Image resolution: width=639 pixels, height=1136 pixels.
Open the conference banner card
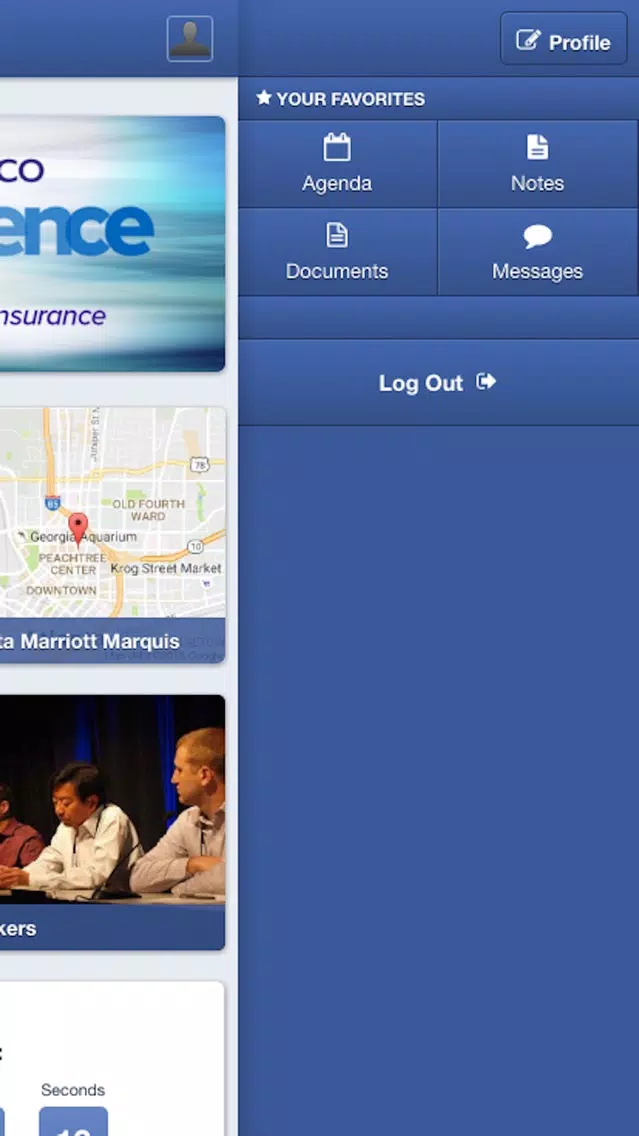(112, 243)
